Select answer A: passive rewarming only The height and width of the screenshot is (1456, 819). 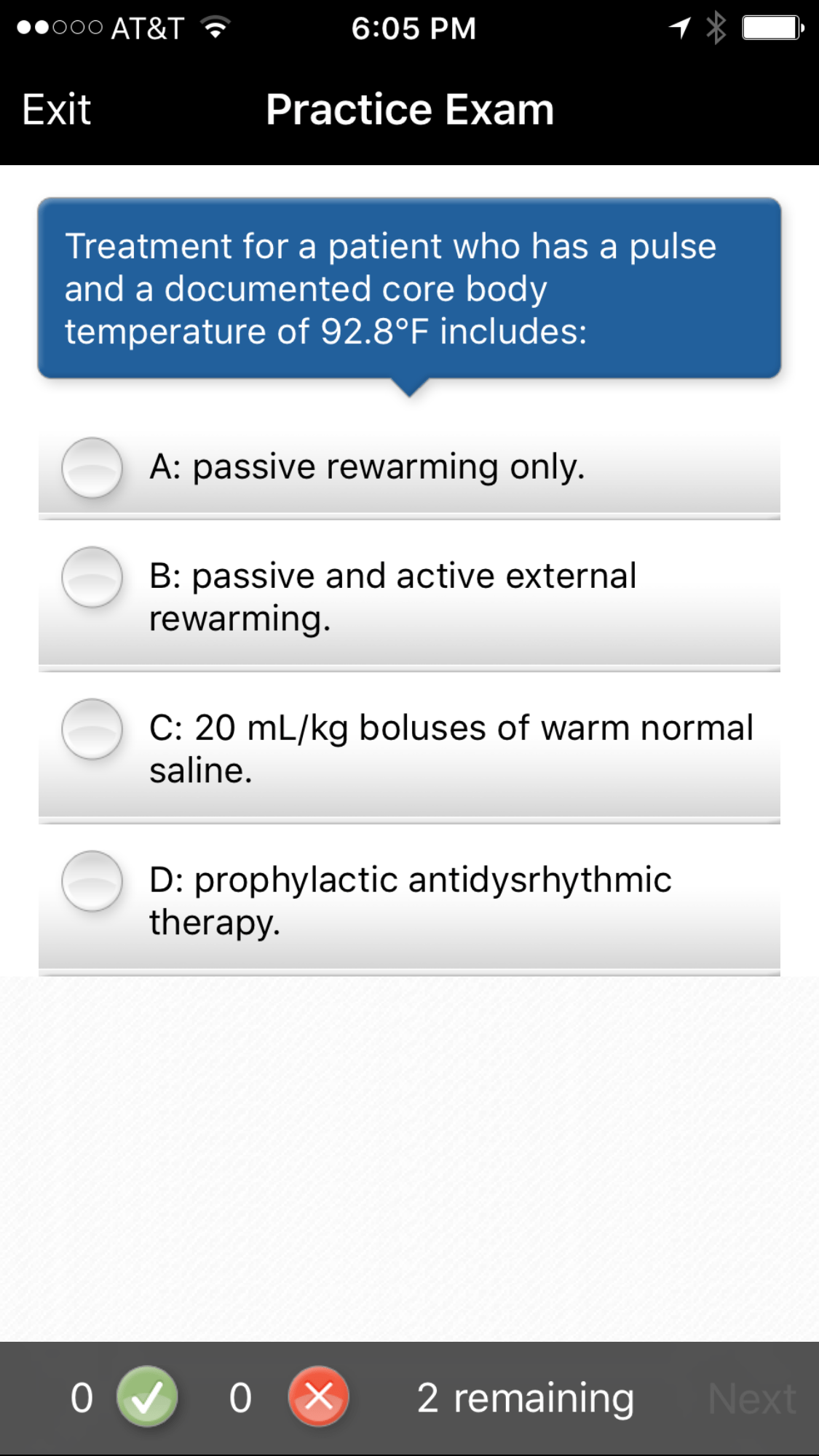[x=92, y=468]
